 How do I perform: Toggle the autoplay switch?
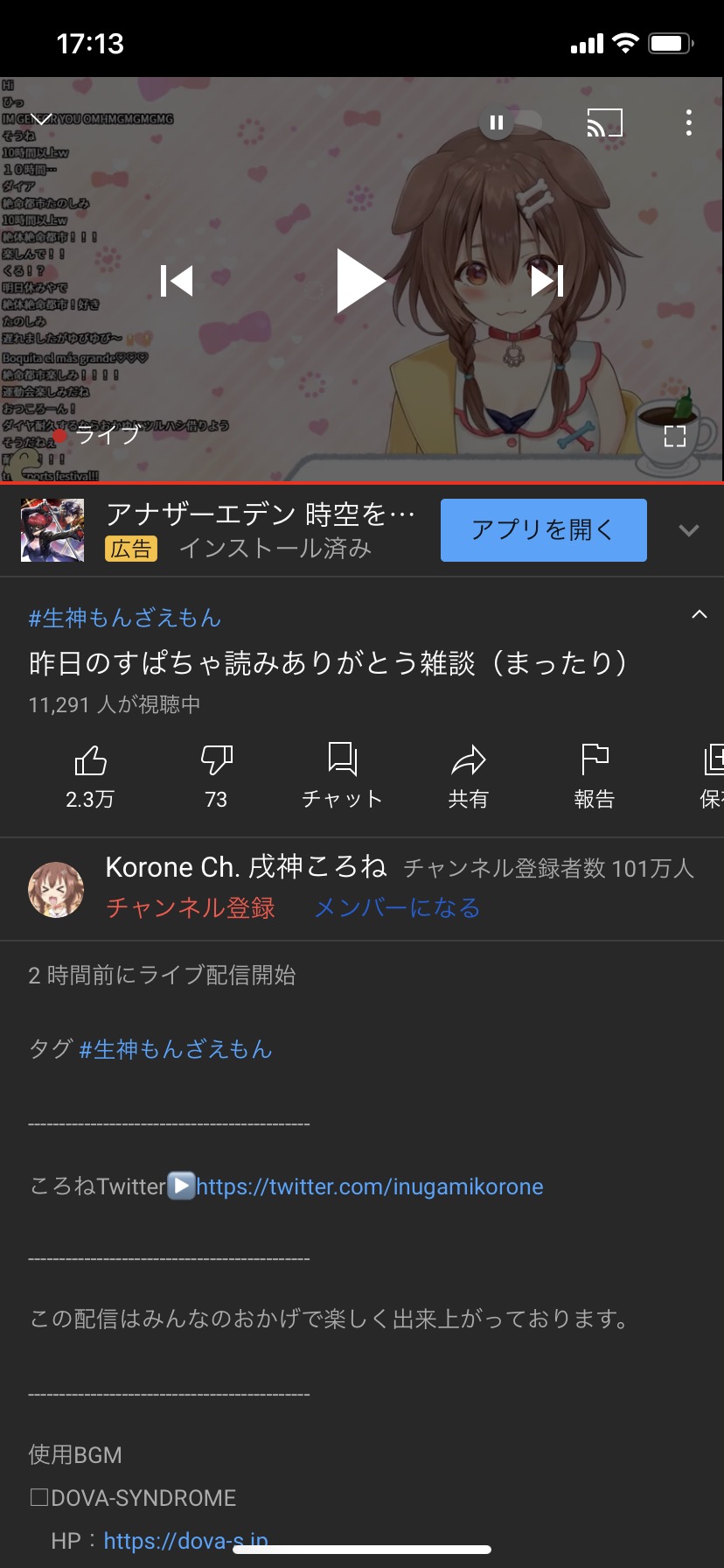click(x=510, y=122)
